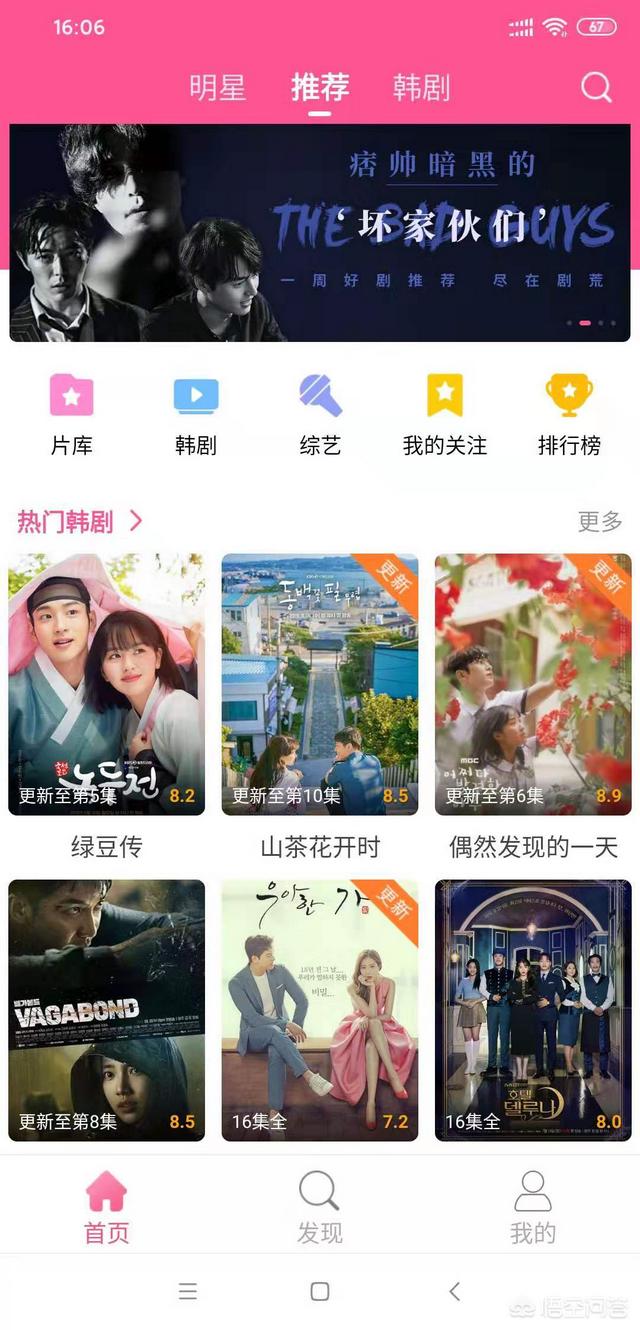Open the 排行榜 ranking shortcut
Viewport: 640px width, 1330px height.
coord(569,413)
